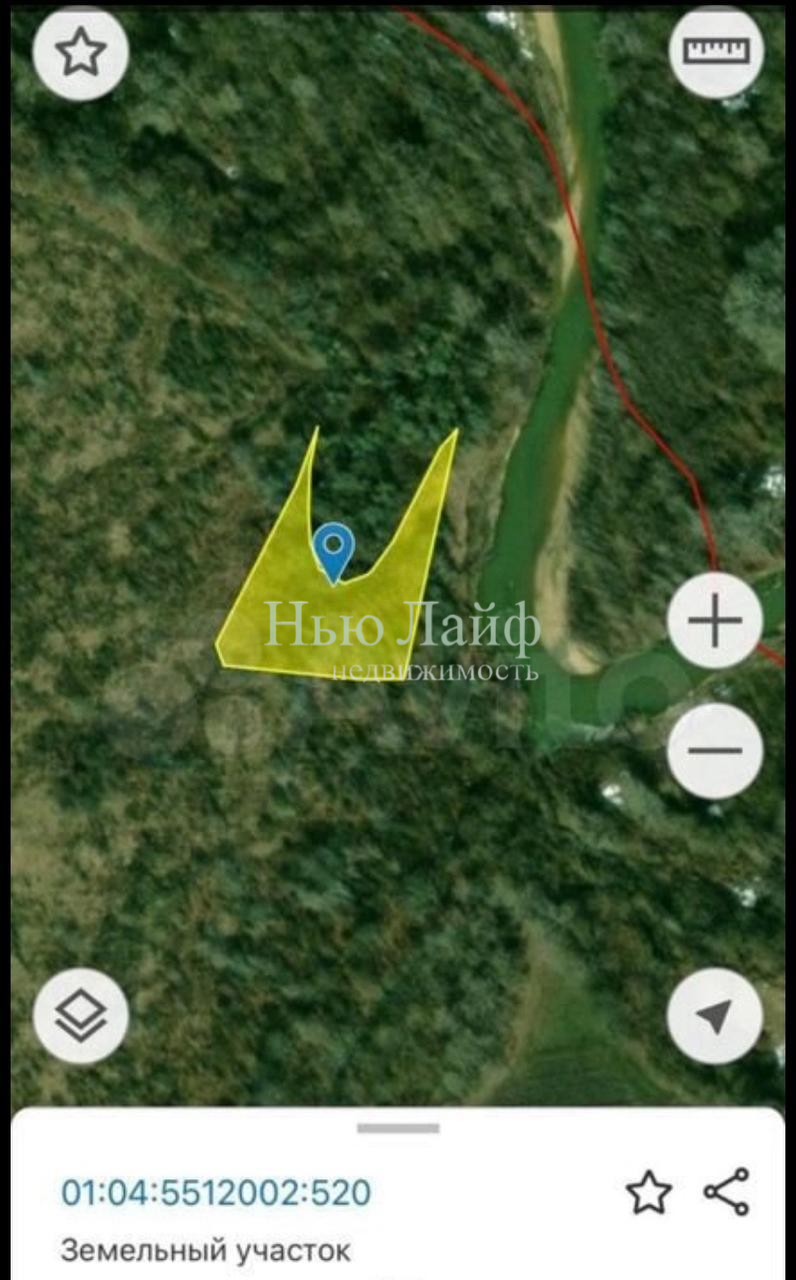The width and height of the screenshot is (796, 1280).
Task: Share this land plot
Action: (726, 1191)
